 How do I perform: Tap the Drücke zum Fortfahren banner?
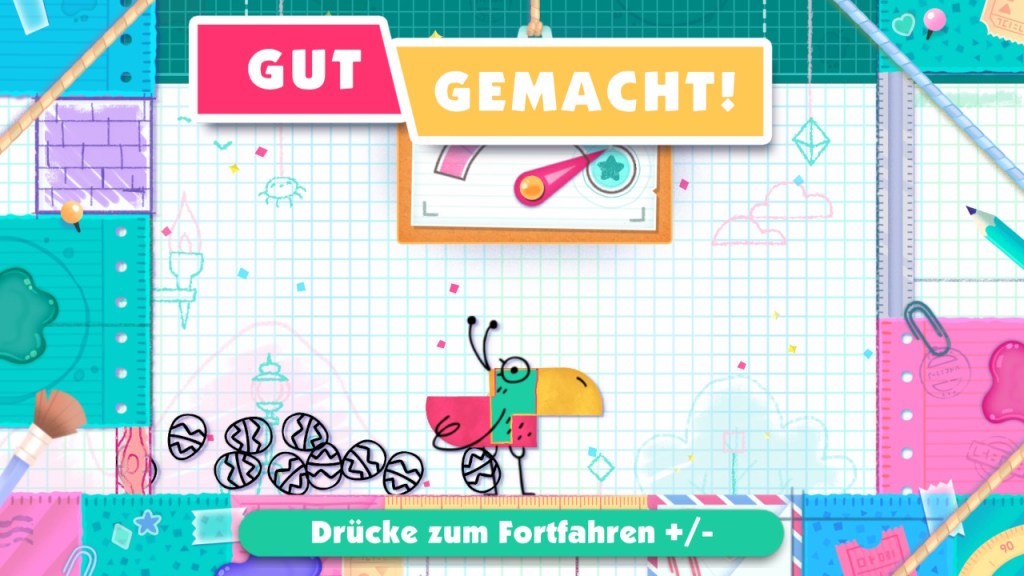click(x=511, y=533)
